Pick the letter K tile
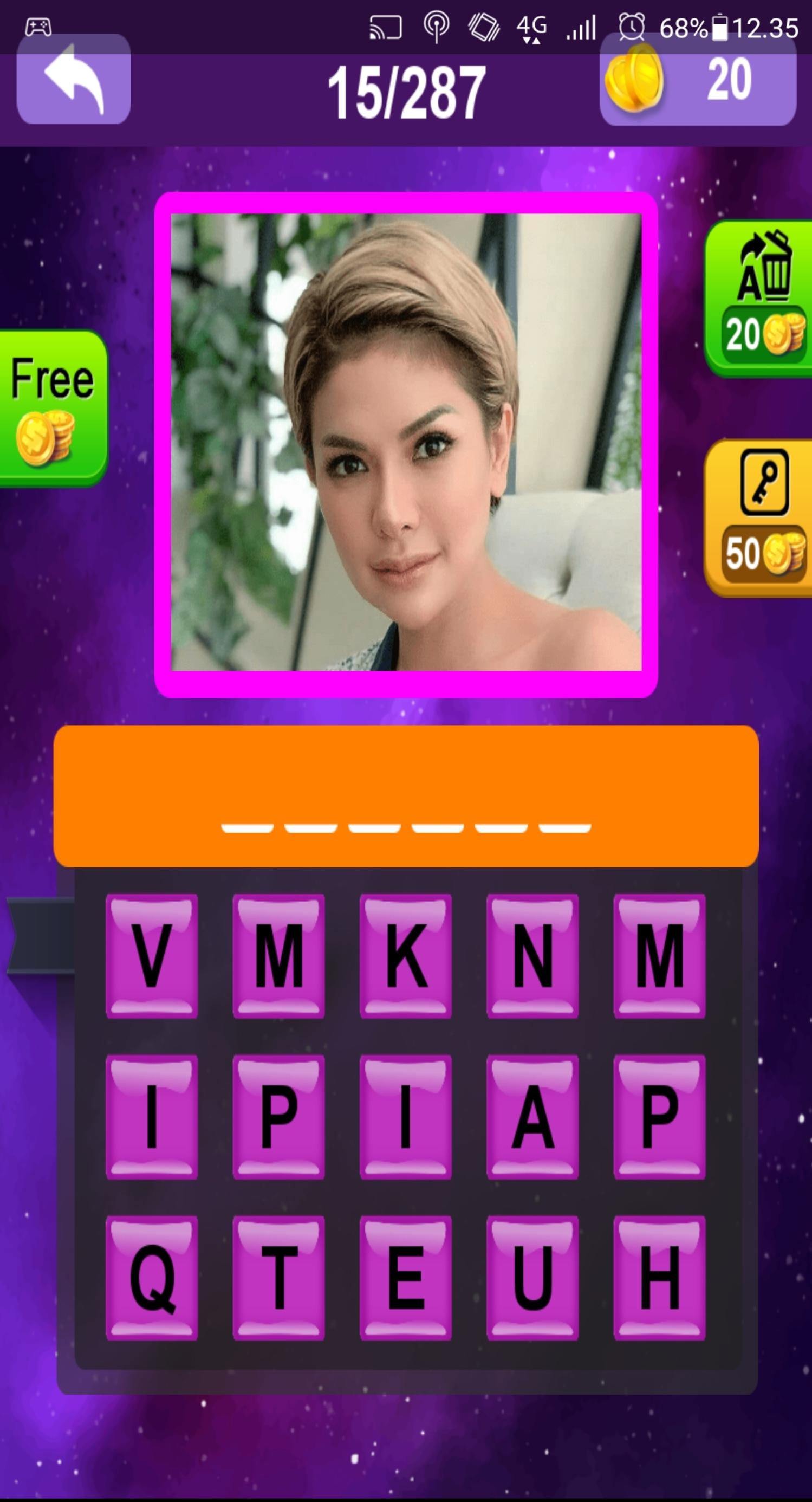 (406, 957)
